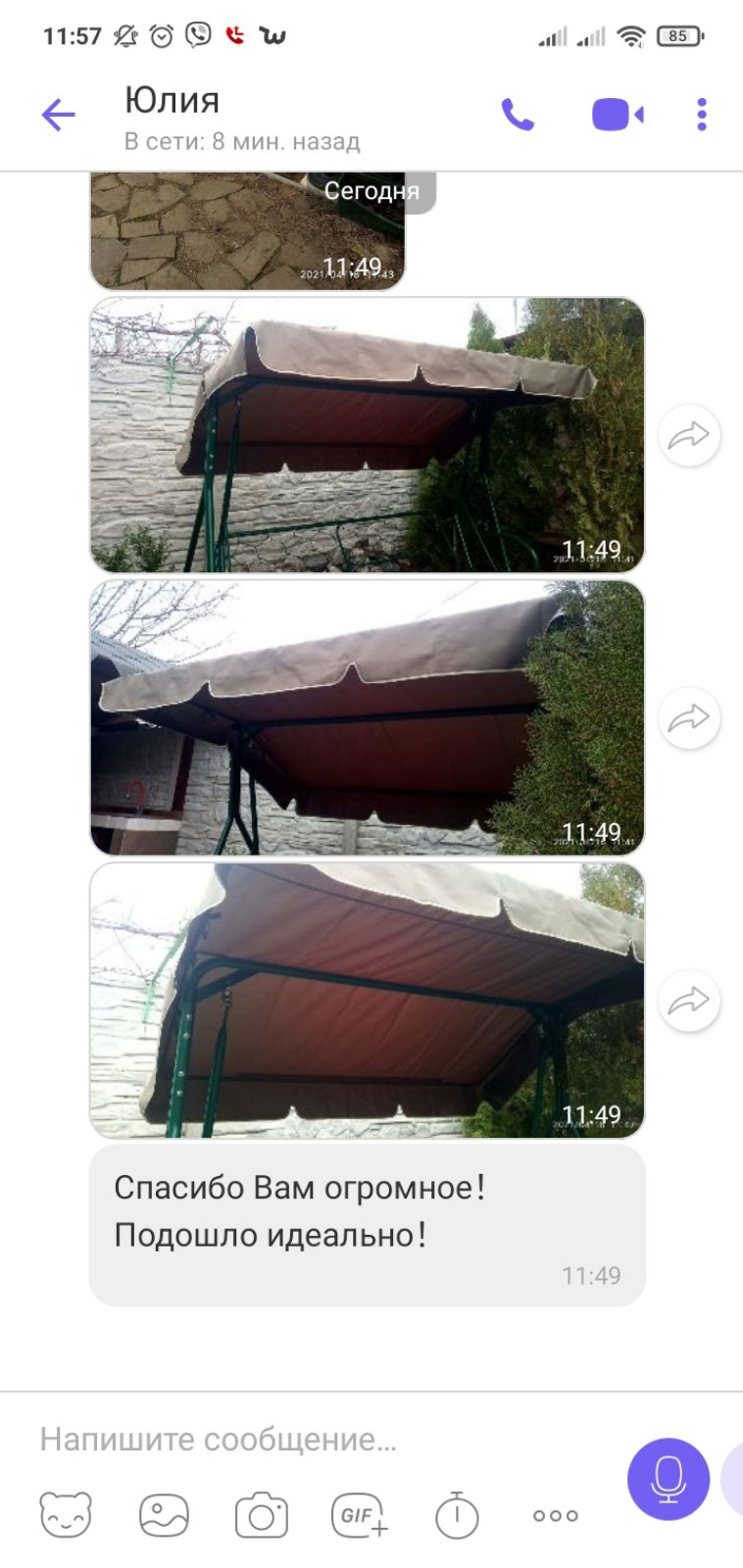
Task: Forward the photo right above the thank-you message
Action: click(x=689, y=1001)
